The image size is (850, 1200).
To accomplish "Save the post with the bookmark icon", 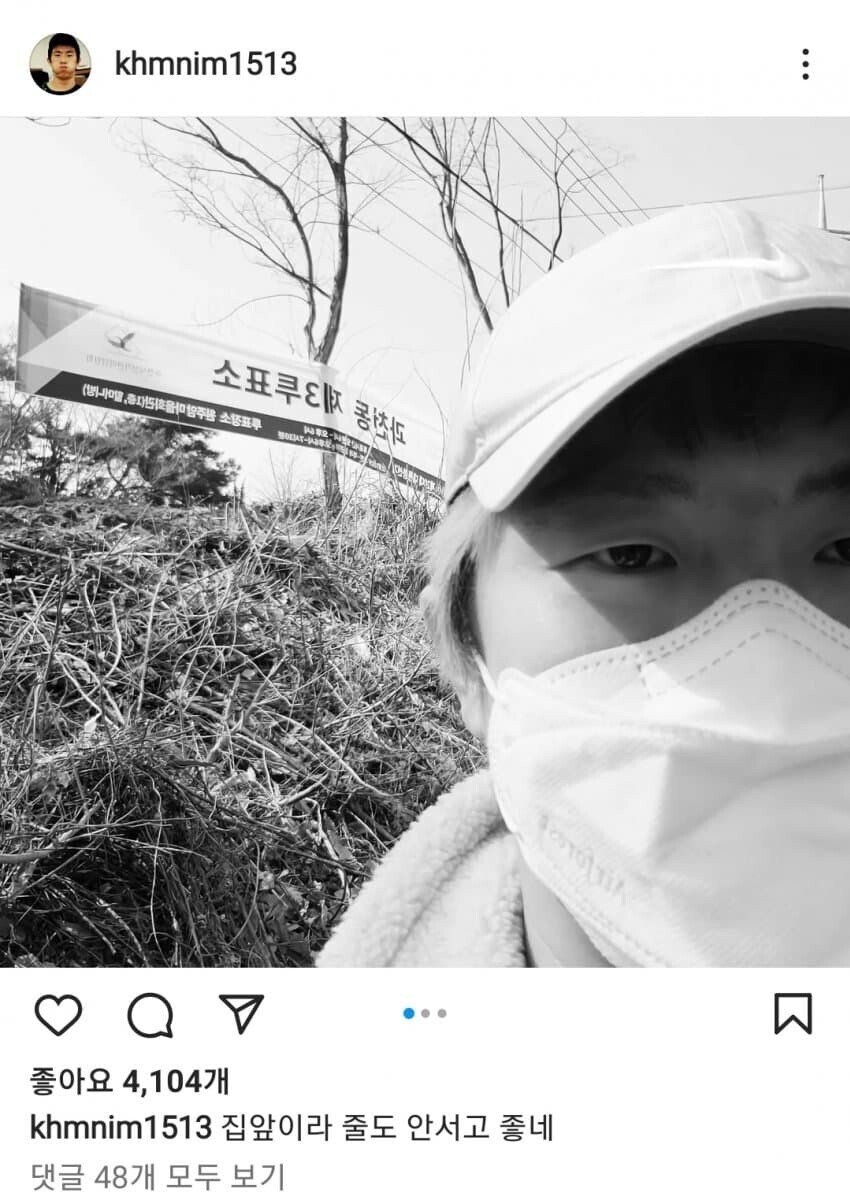I will 793,1014.
